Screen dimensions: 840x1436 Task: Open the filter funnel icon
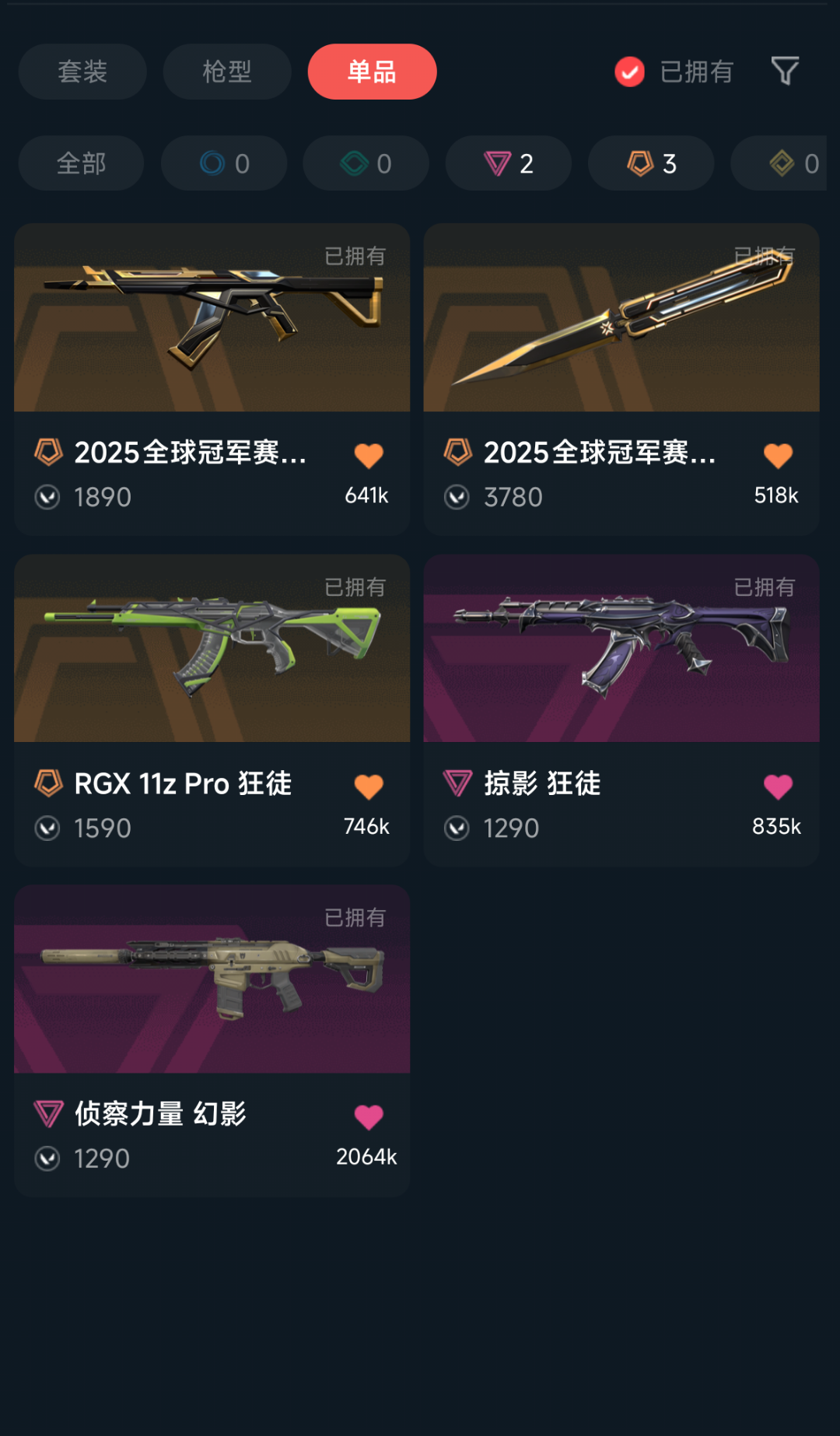(785, 72)
